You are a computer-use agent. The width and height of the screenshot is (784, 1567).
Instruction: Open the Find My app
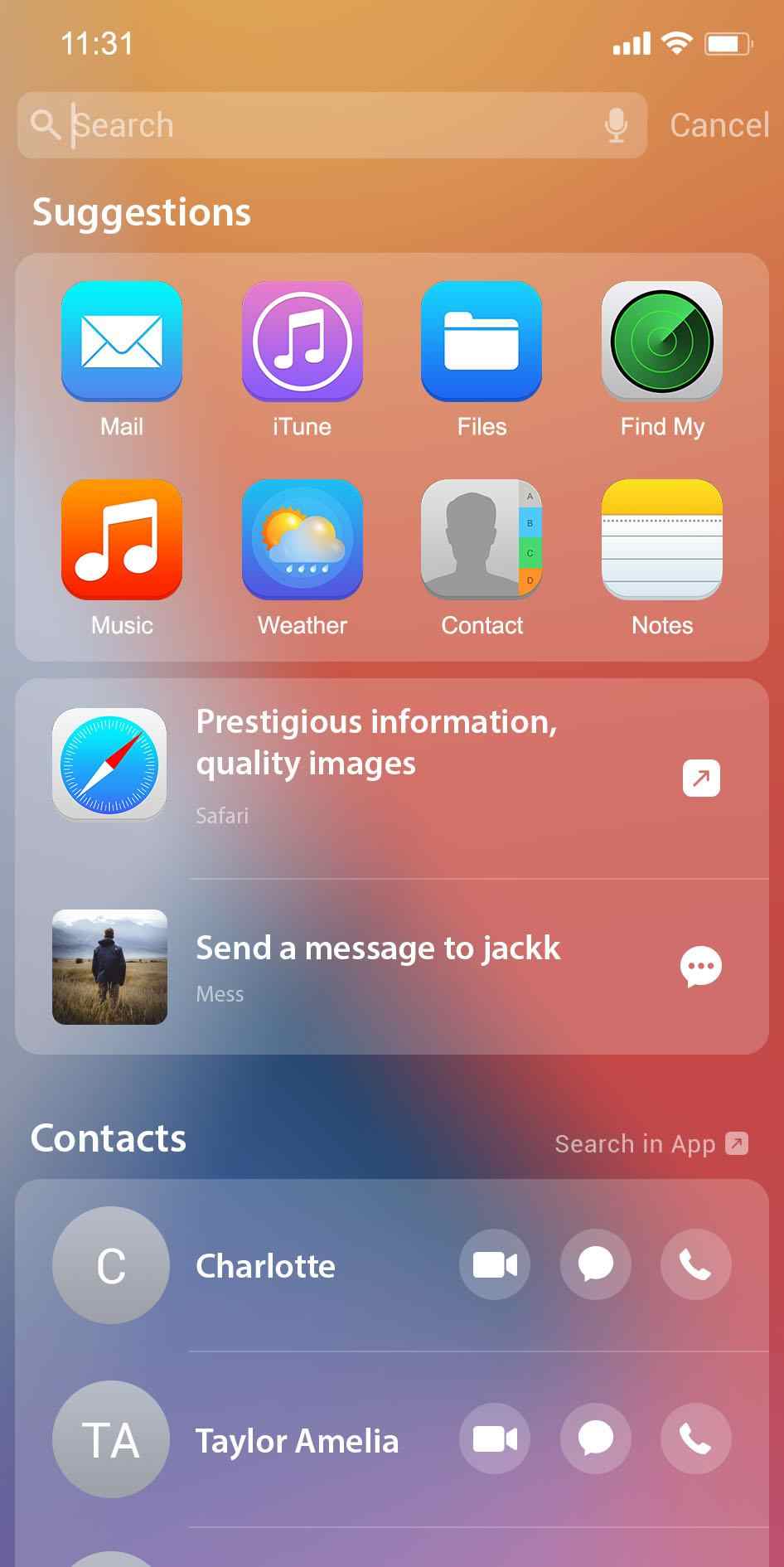(x=661, y=342)
